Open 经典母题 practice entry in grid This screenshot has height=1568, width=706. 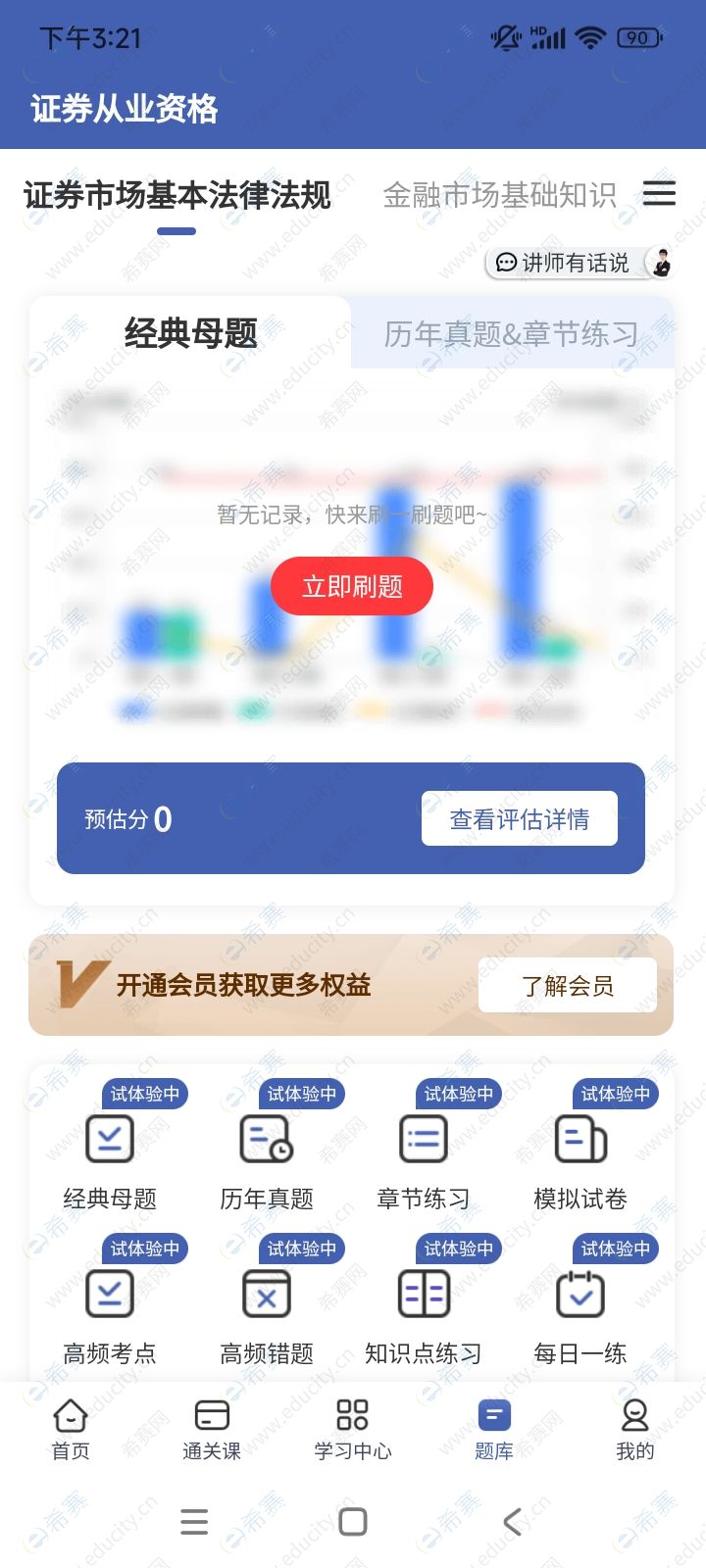[110, 1156]
